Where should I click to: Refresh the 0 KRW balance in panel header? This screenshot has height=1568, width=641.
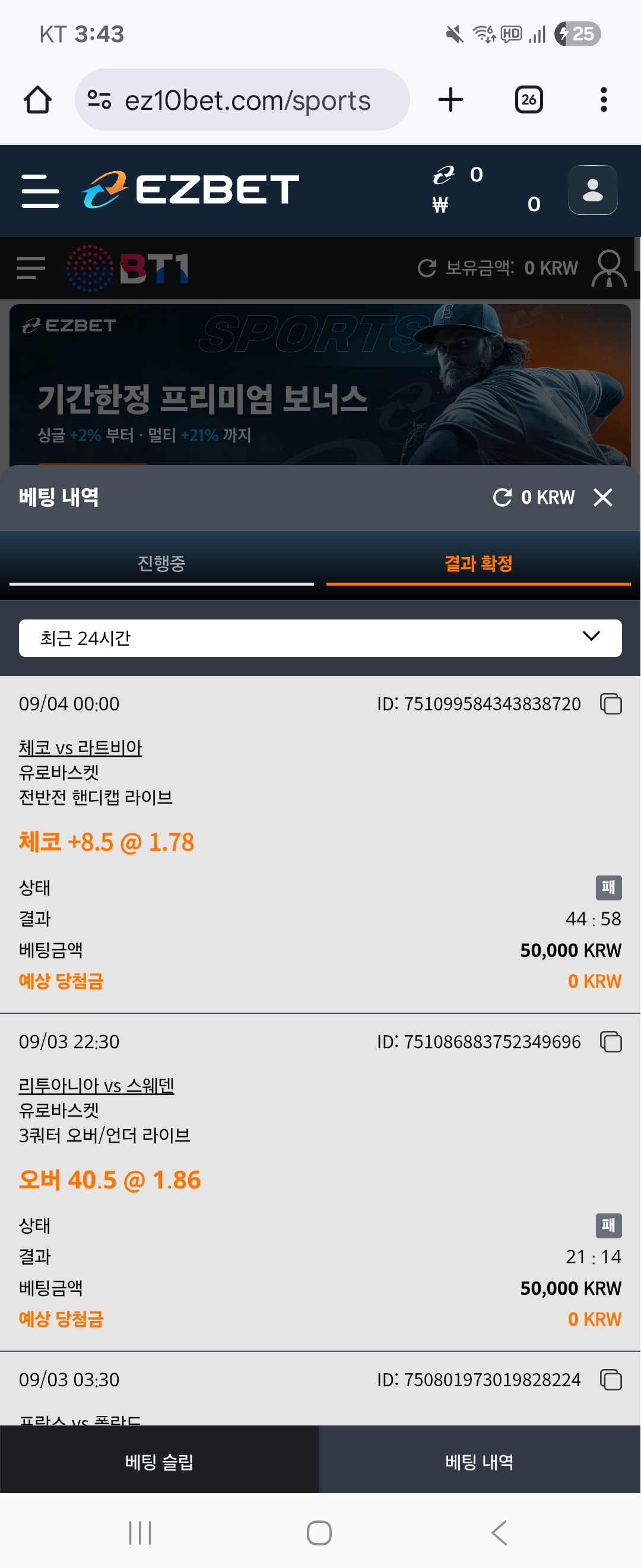point(502,497)
